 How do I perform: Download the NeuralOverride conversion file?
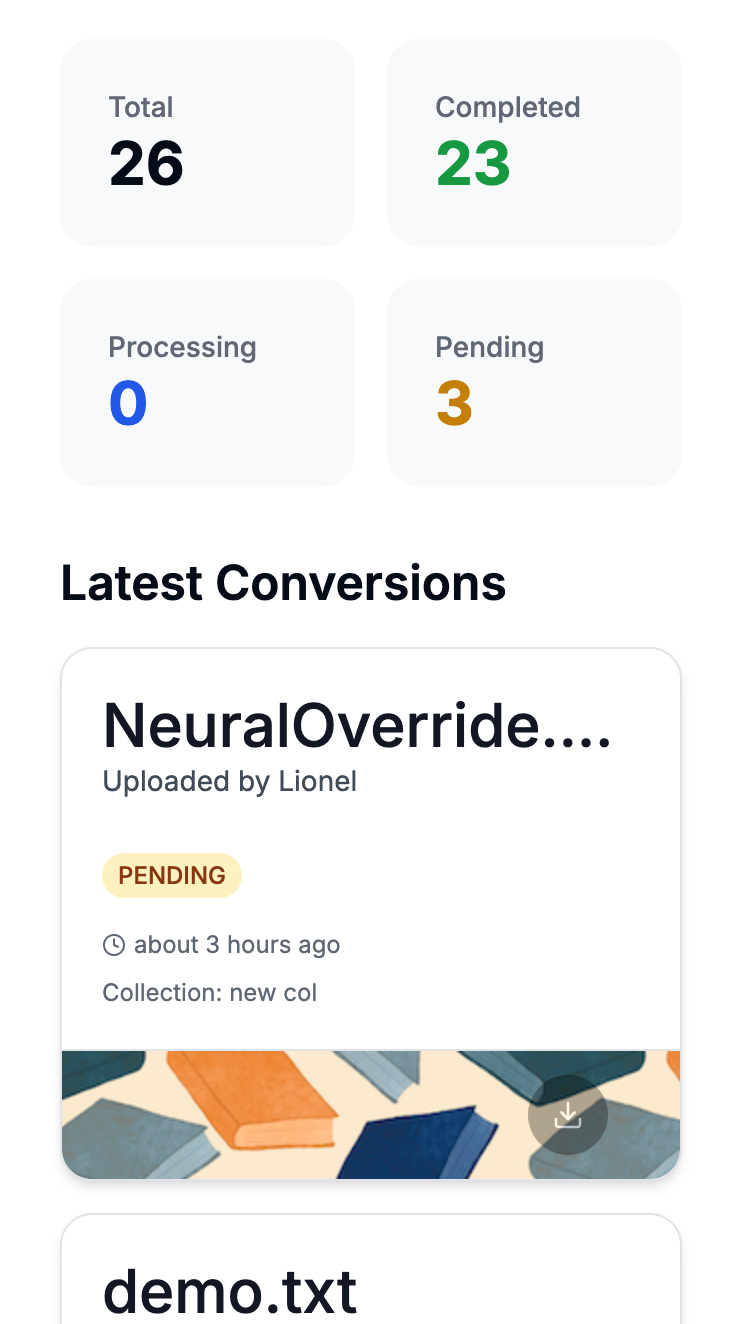pyautogui.click(x=567, y=1115)
